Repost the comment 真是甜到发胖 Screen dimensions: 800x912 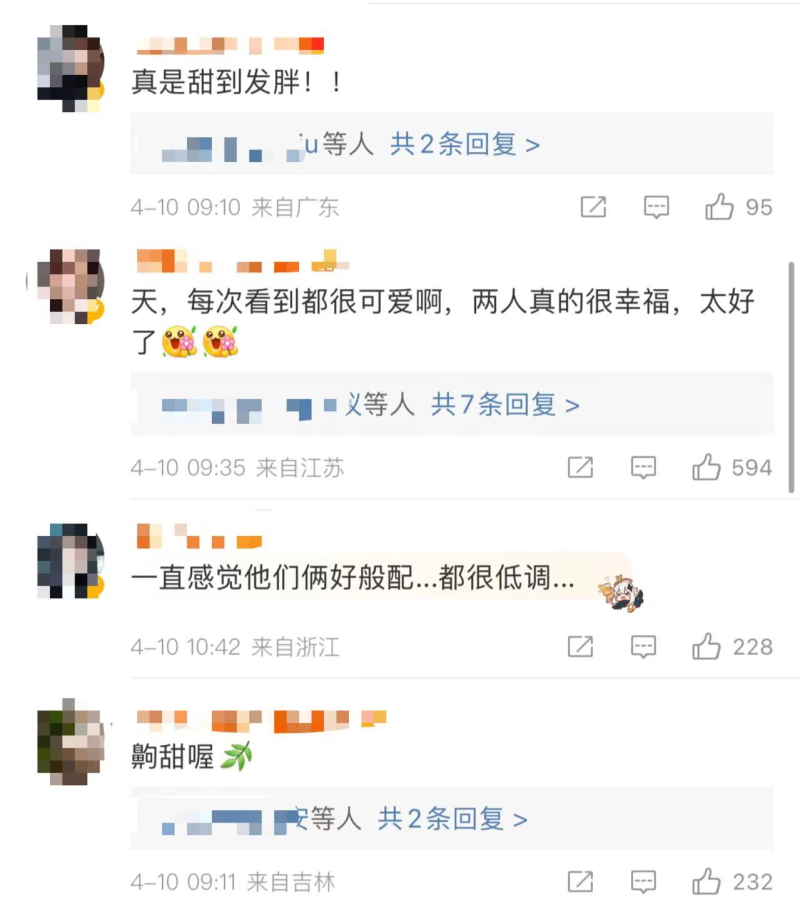click(x=593, y=207)
